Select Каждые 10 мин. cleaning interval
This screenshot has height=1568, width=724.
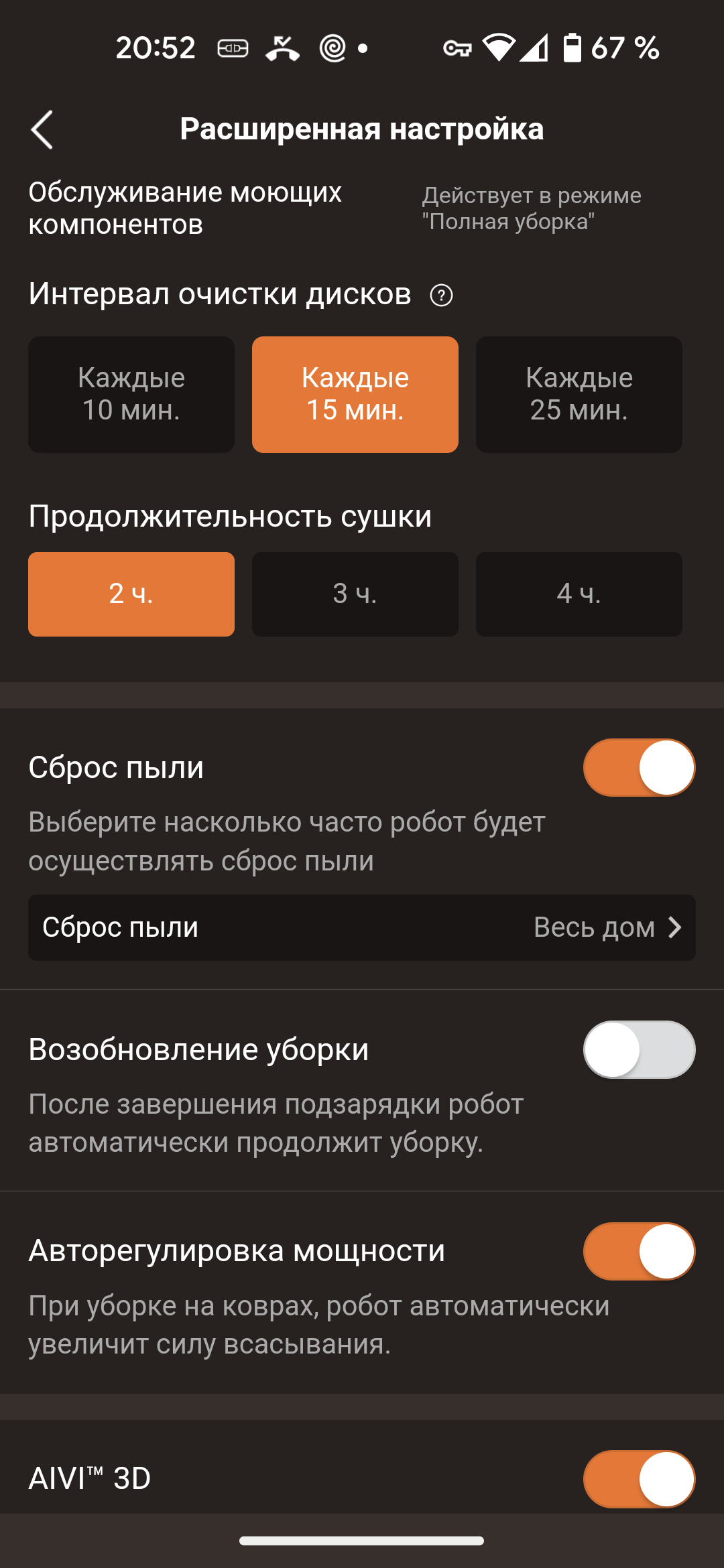pyautogui.click(x=131, y=394)
